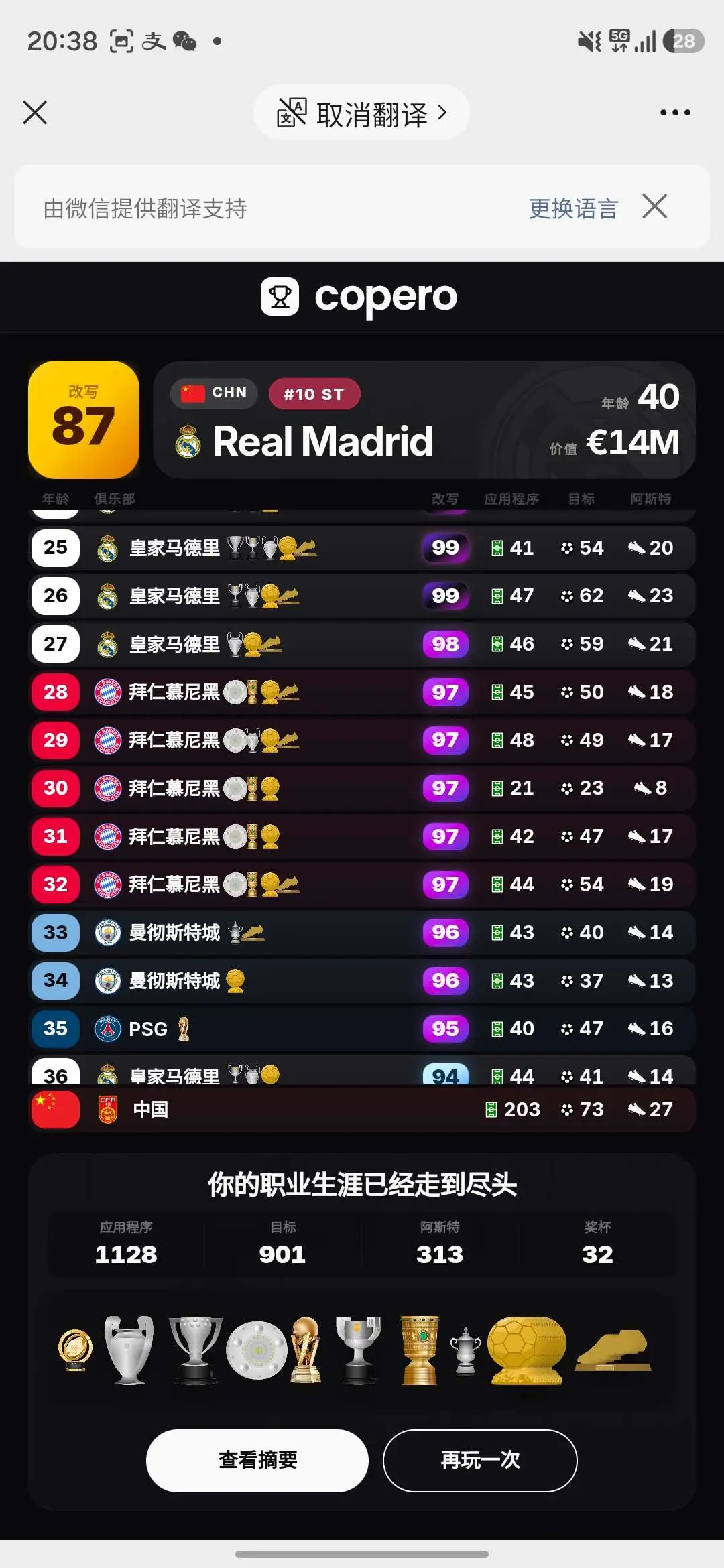This screenshot has width=724, height=1568.
Task: Tap 查看摘要 to view summary
Action: click(257, 1460)
